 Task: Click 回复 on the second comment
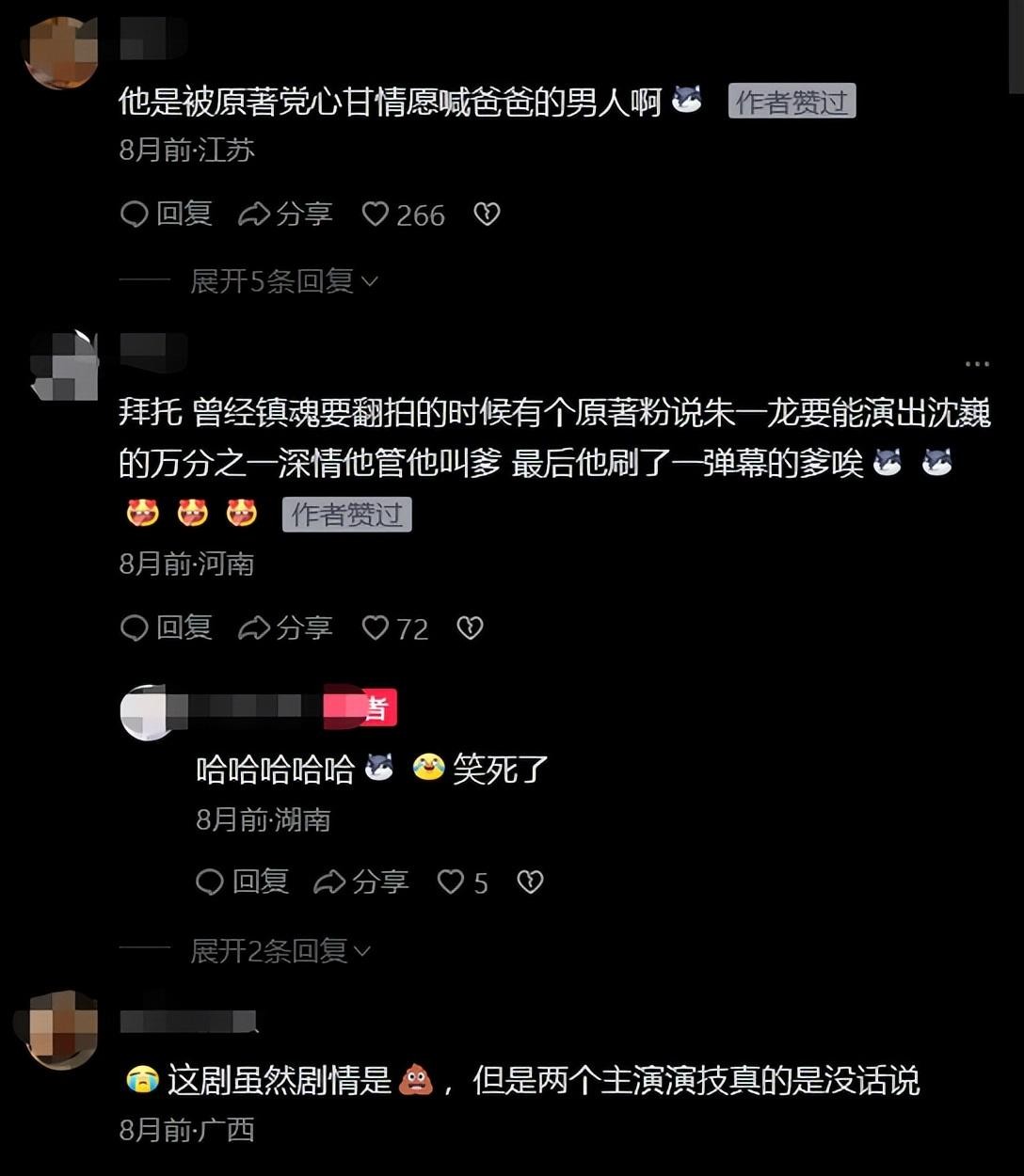coord(184,628)
